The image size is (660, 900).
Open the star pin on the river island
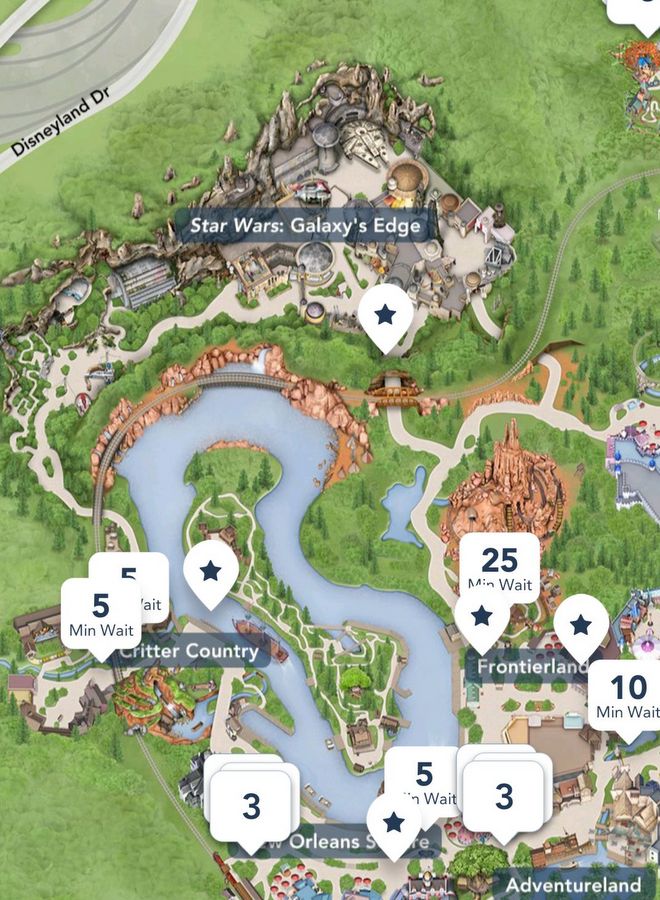click(x=211, y=571)
